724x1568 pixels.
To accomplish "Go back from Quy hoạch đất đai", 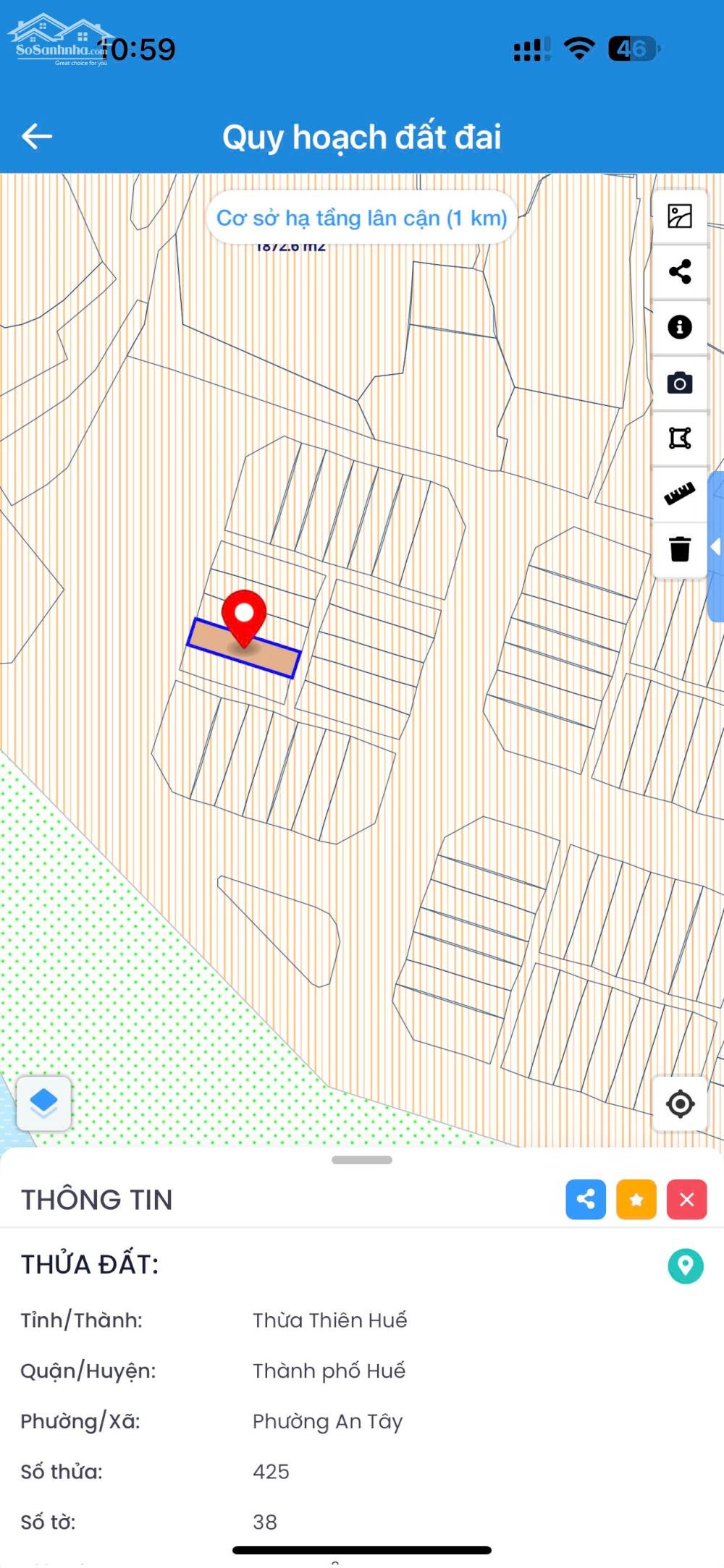I will click(37, 136).
